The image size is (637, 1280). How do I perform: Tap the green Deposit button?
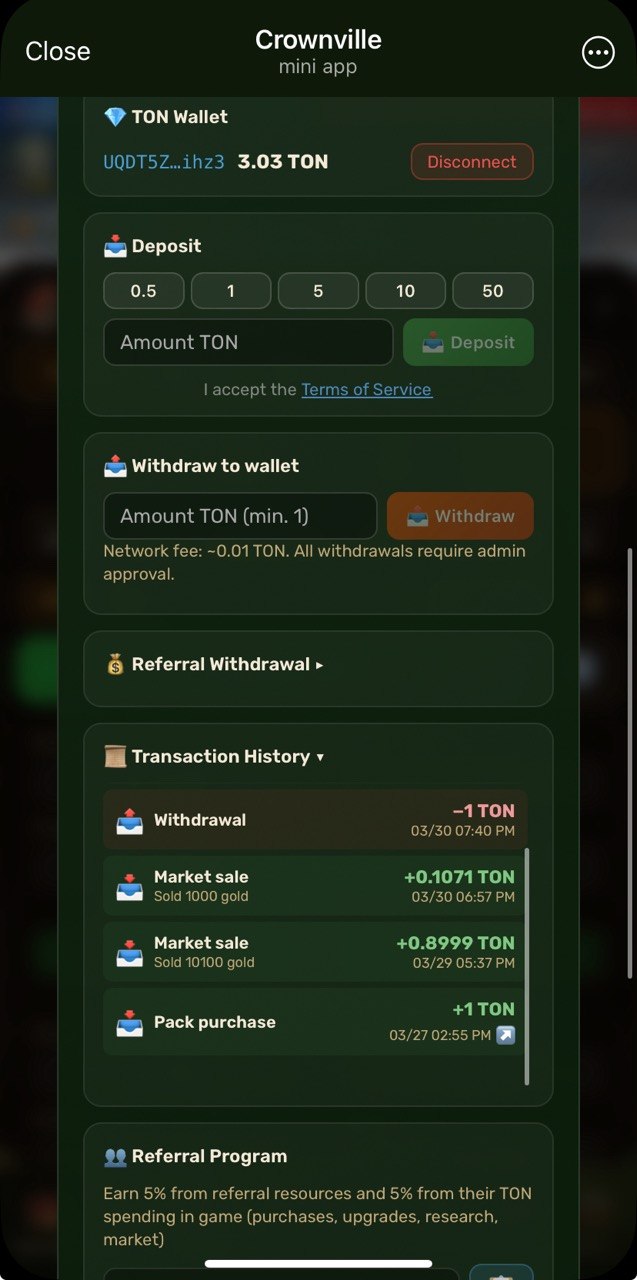tap(468, 342)
